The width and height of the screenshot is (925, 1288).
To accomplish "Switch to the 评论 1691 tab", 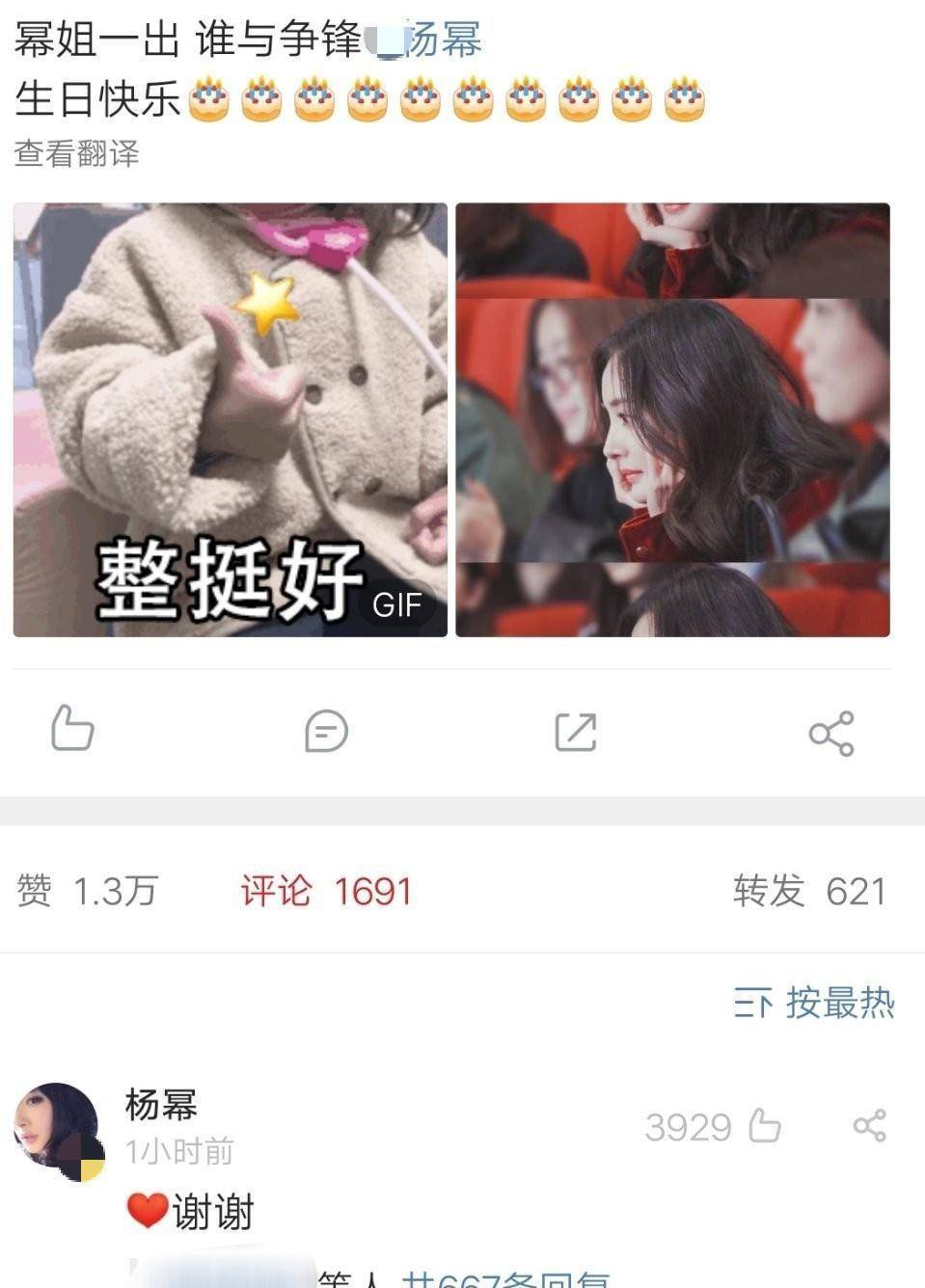I will pyautogui.click(x=325, y=894).
